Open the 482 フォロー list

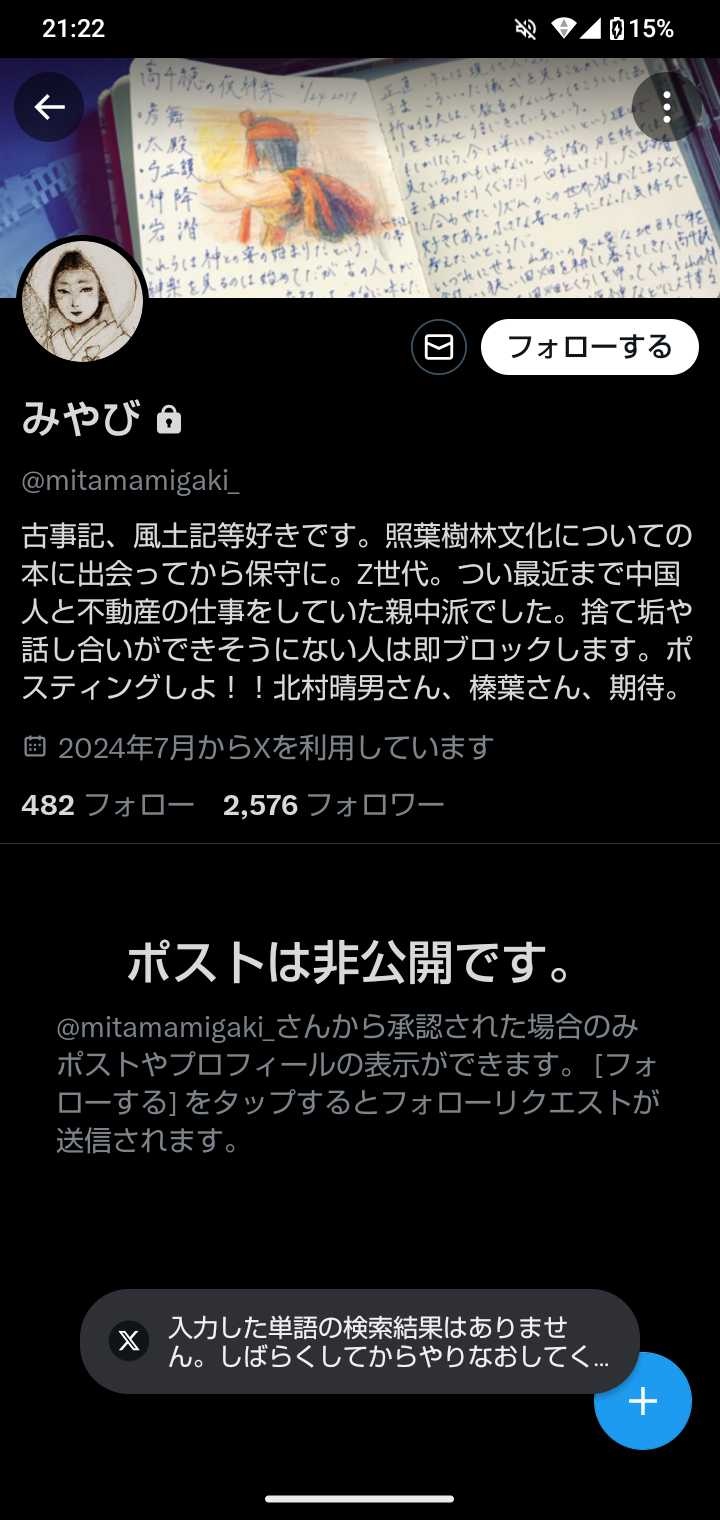[x=108, y=805]
